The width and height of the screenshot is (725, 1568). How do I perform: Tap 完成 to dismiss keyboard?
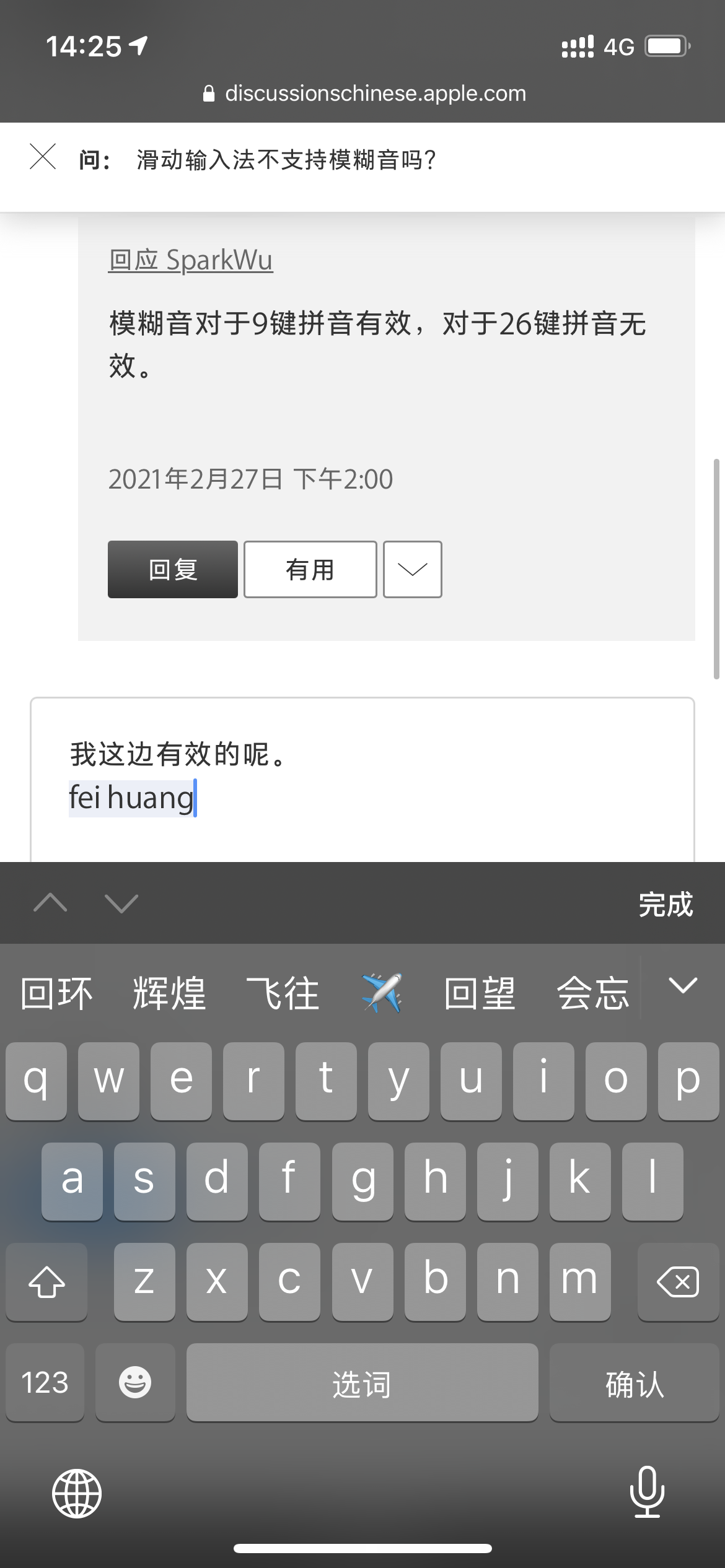pos(666,904)
